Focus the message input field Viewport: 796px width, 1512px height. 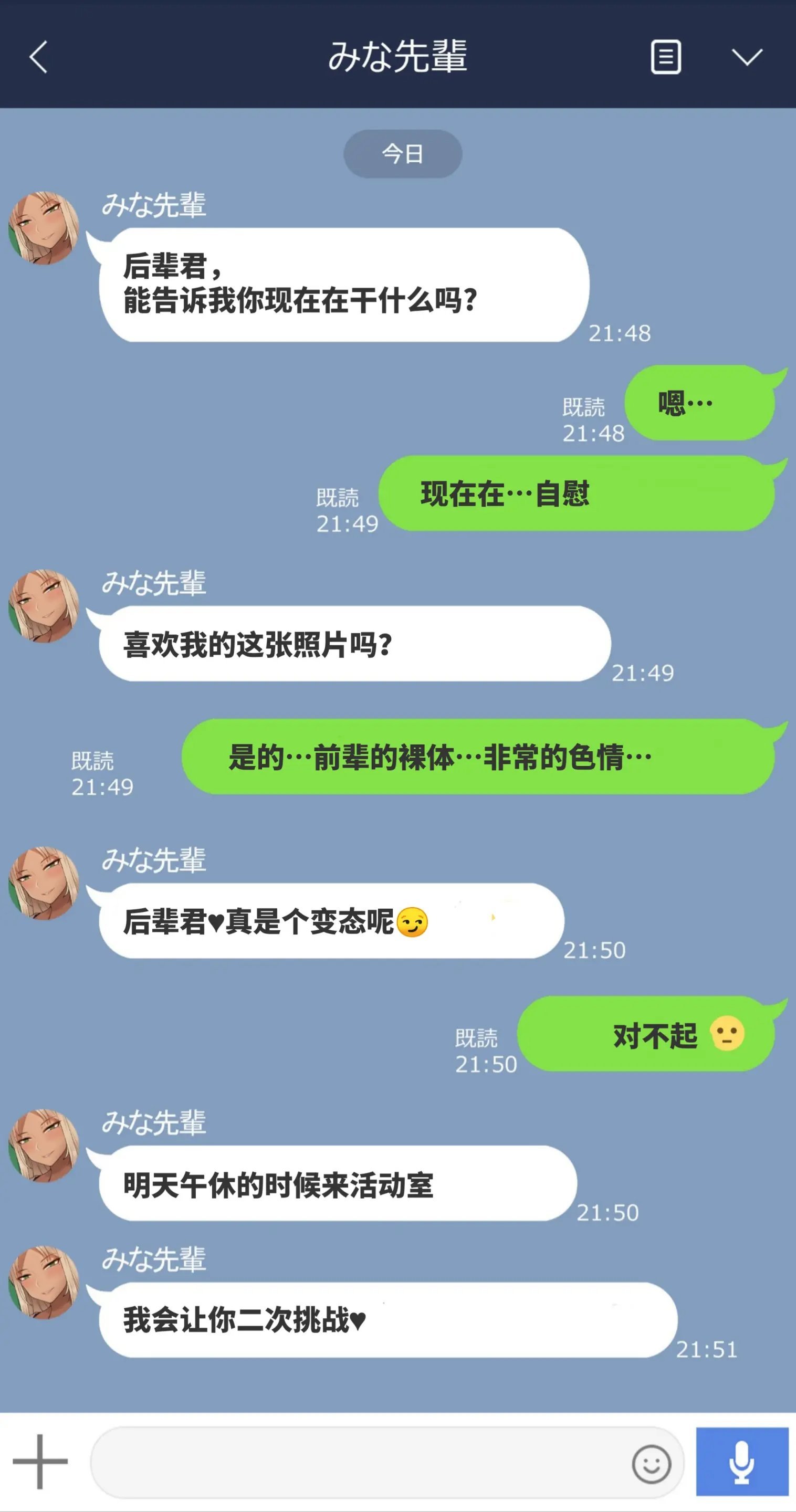[x=358, y=1463]
